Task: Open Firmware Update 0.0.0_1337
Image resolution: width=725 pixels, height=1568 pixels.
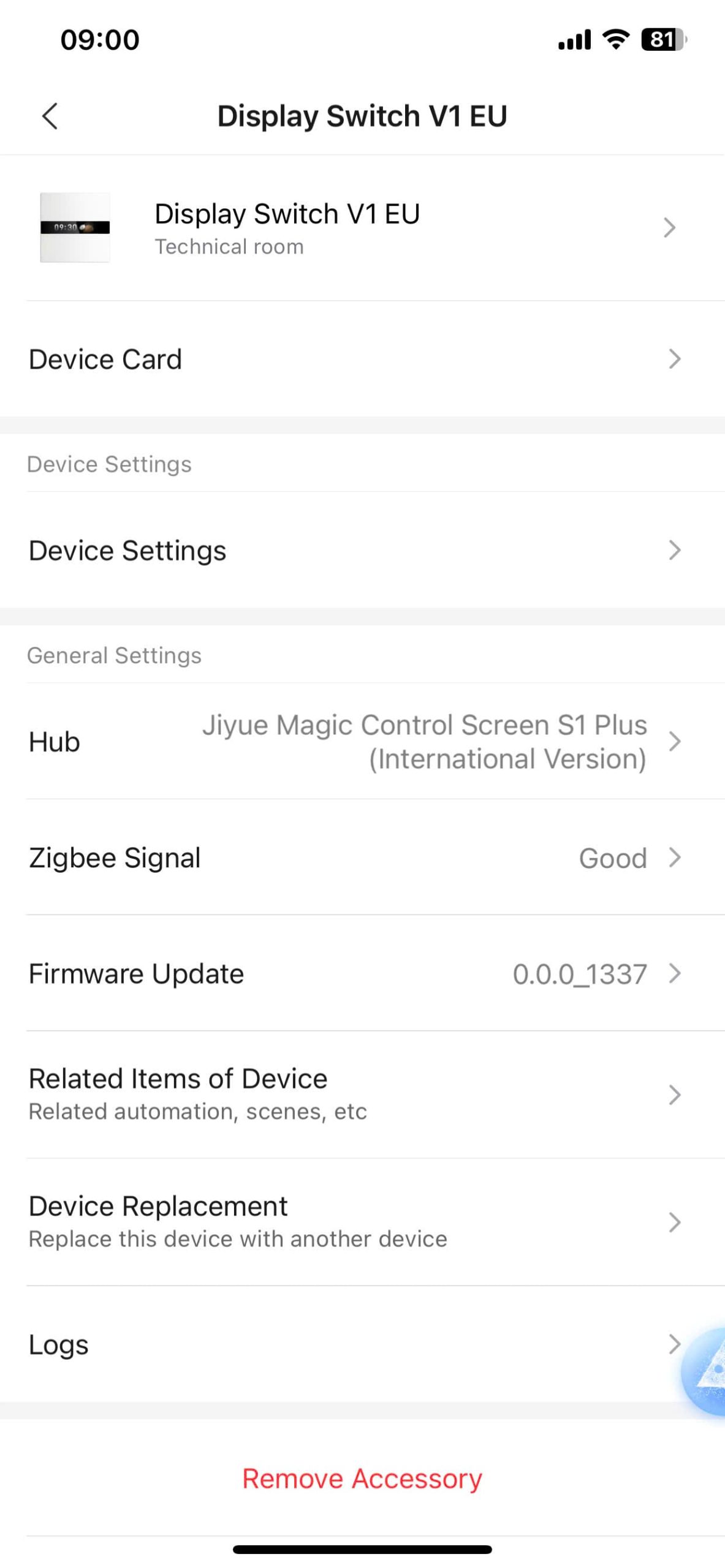Action: [x=362, y=974]
